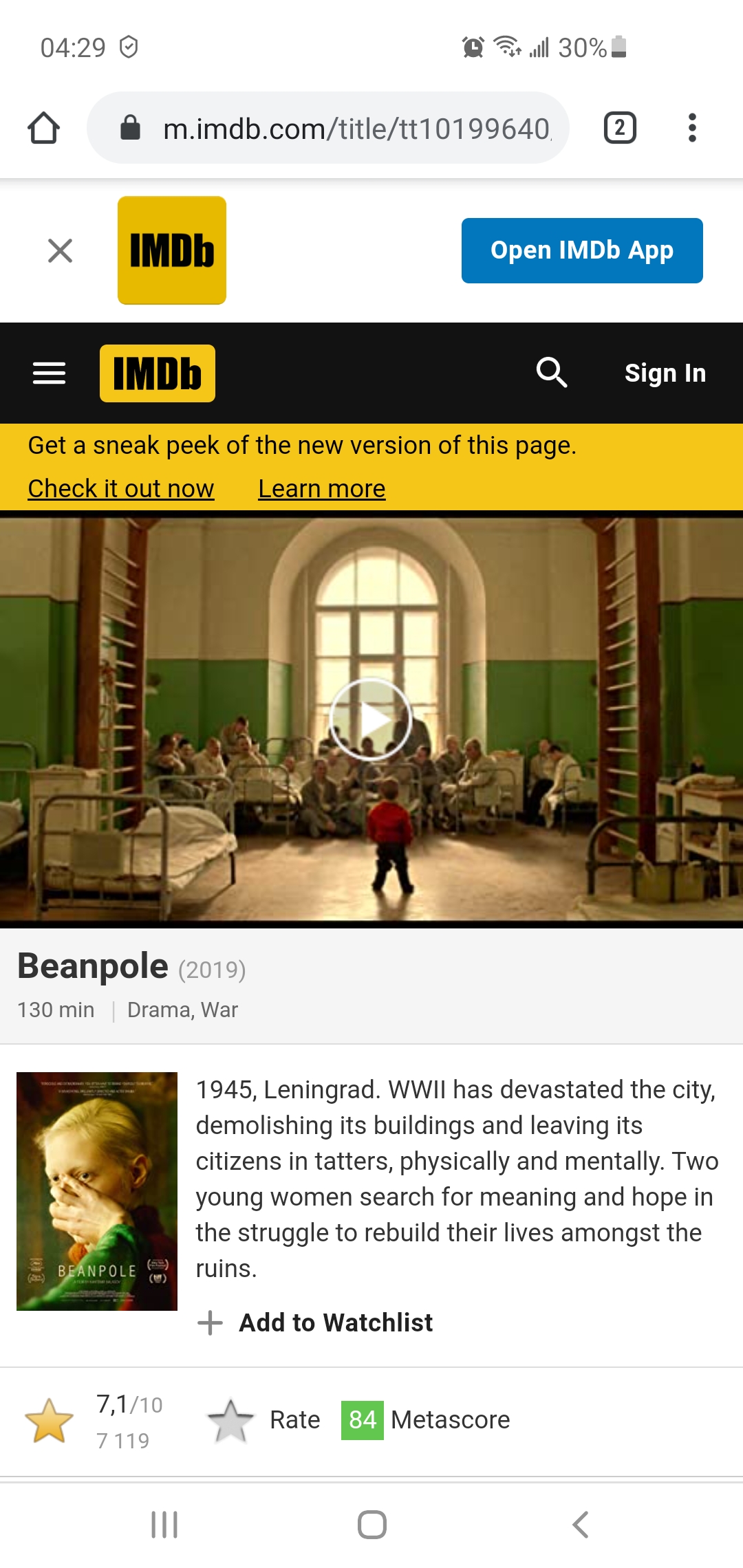The image size is (743, 1568).
Task: Rate this movie
Action: 264,1420
